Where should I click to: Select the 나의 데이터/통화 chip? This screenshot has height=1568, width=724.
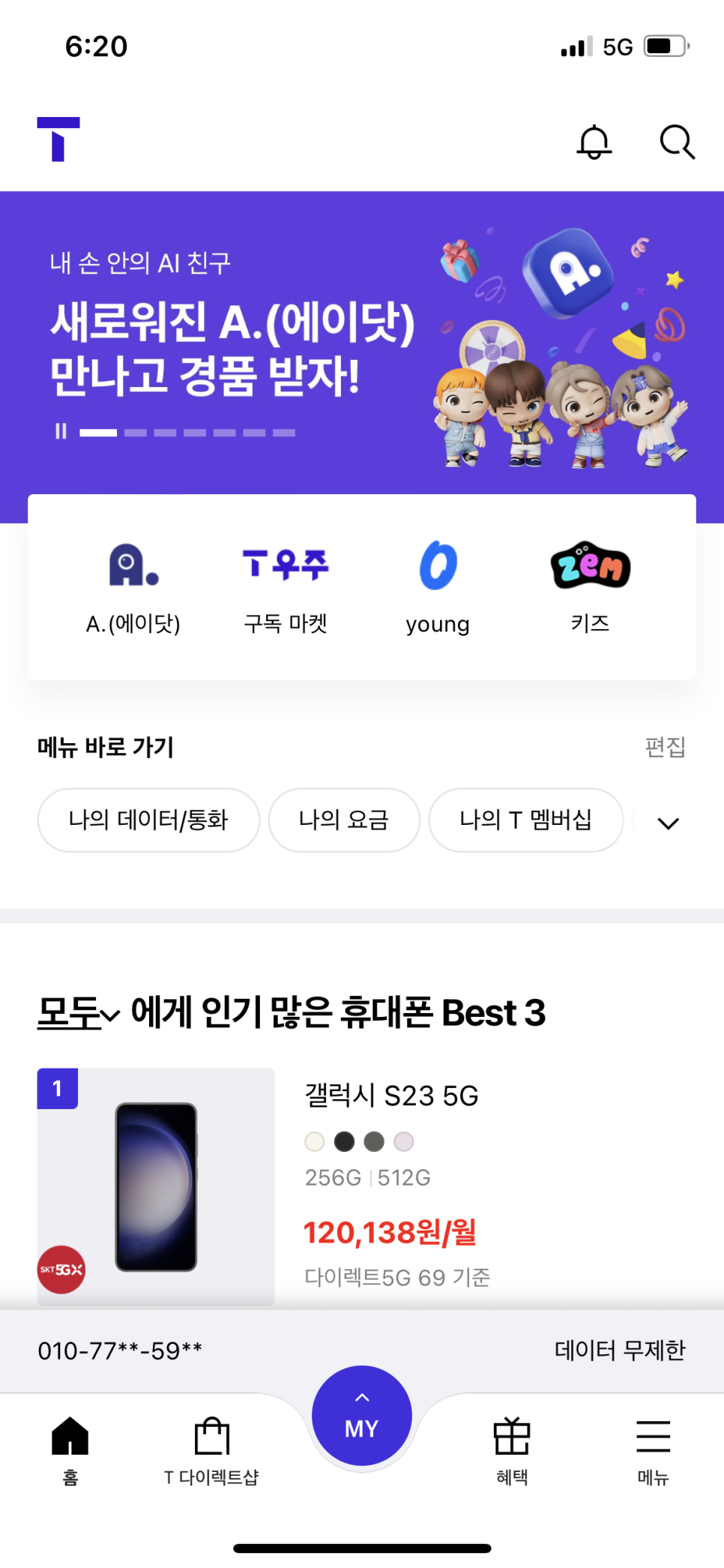coord(148,820)
